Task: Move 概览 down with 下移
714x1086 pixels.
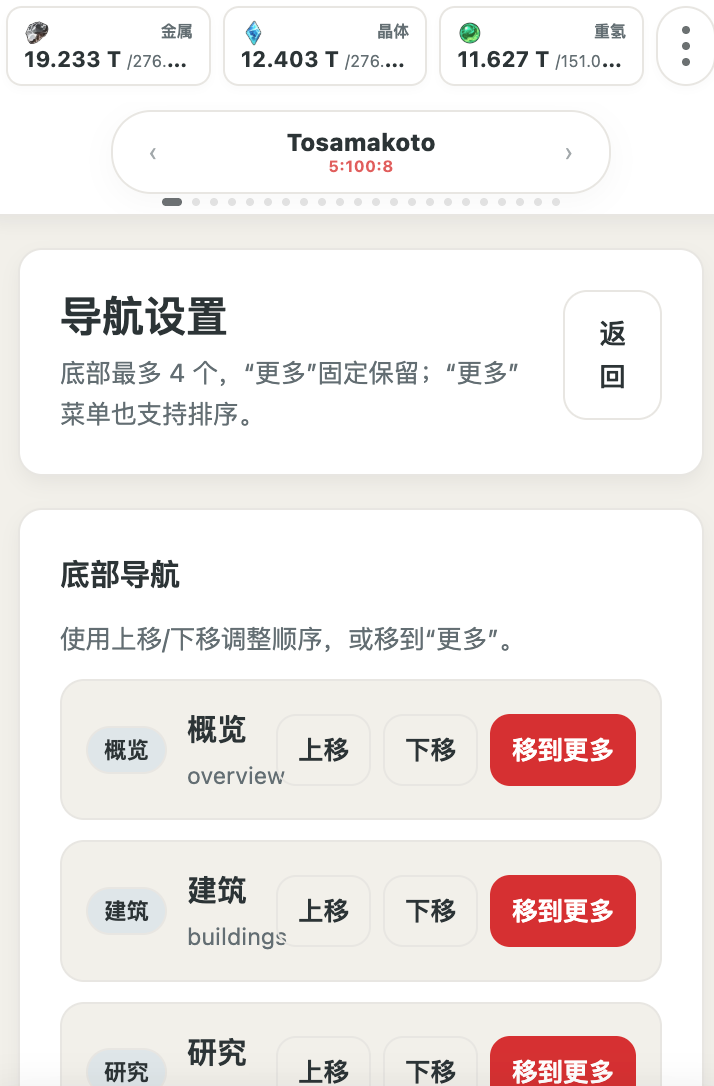Action: point(430,750)
